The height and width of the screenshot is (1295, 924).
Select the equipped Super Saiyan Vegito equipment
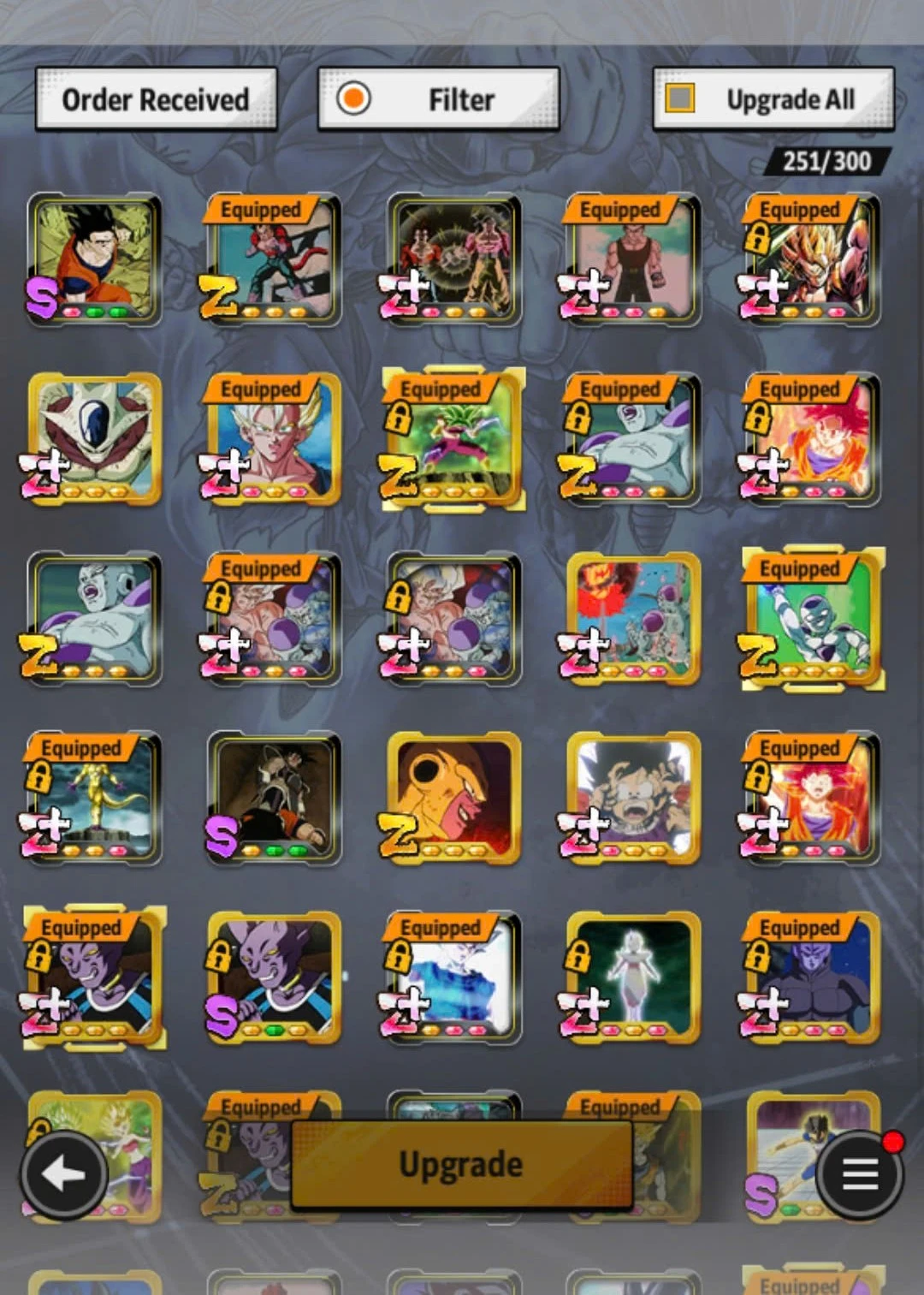[274, 439]
